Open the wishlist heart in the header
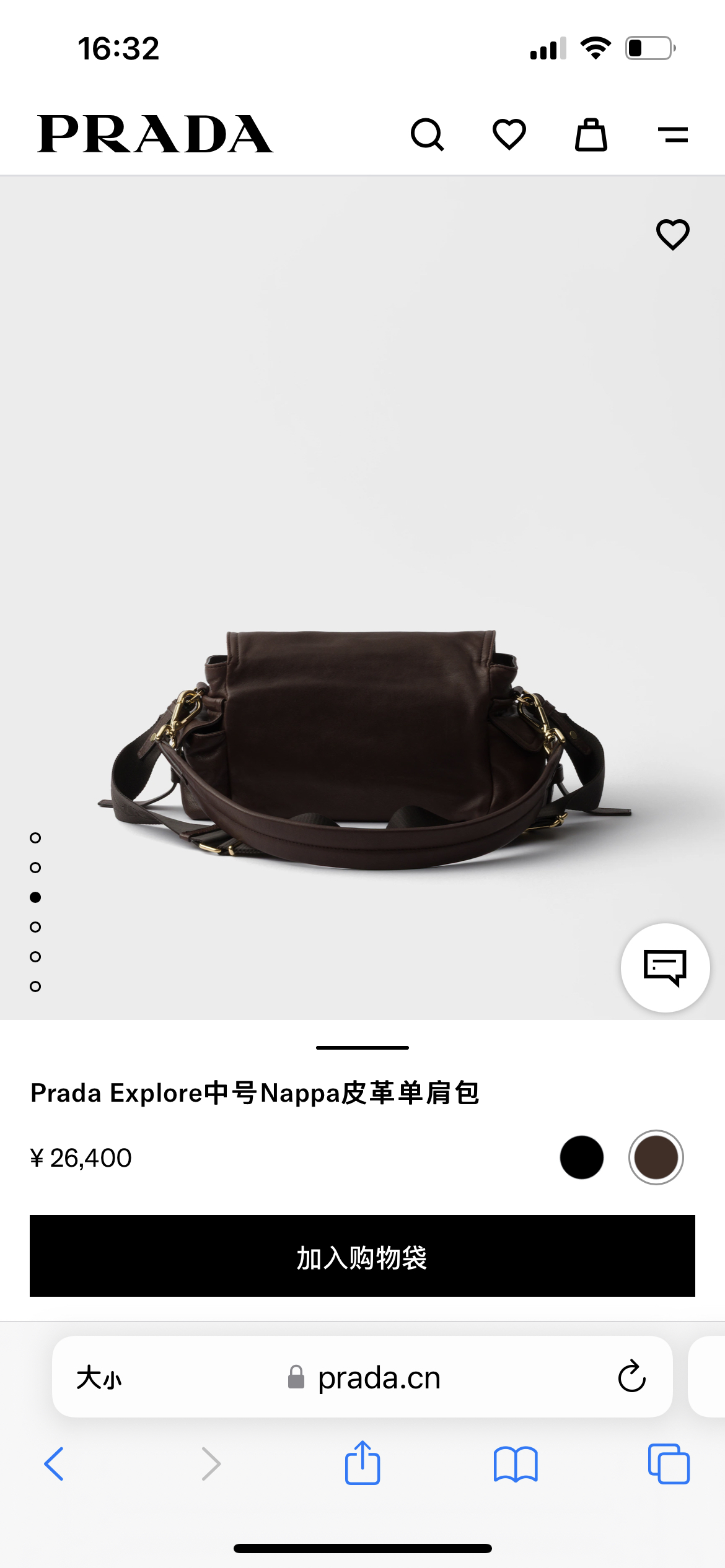725x1568 pixels. 509,134
